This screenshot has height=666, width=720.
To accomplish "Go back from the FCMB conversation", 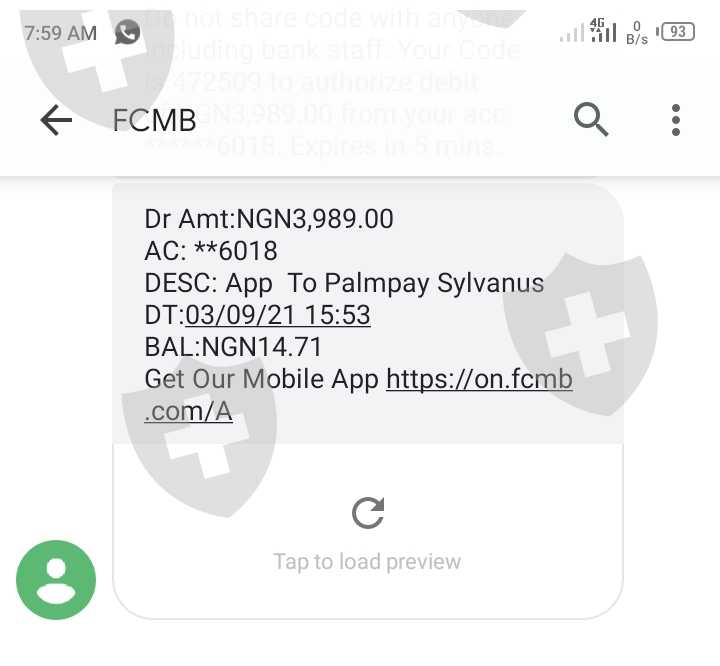I will click(56, 120).
